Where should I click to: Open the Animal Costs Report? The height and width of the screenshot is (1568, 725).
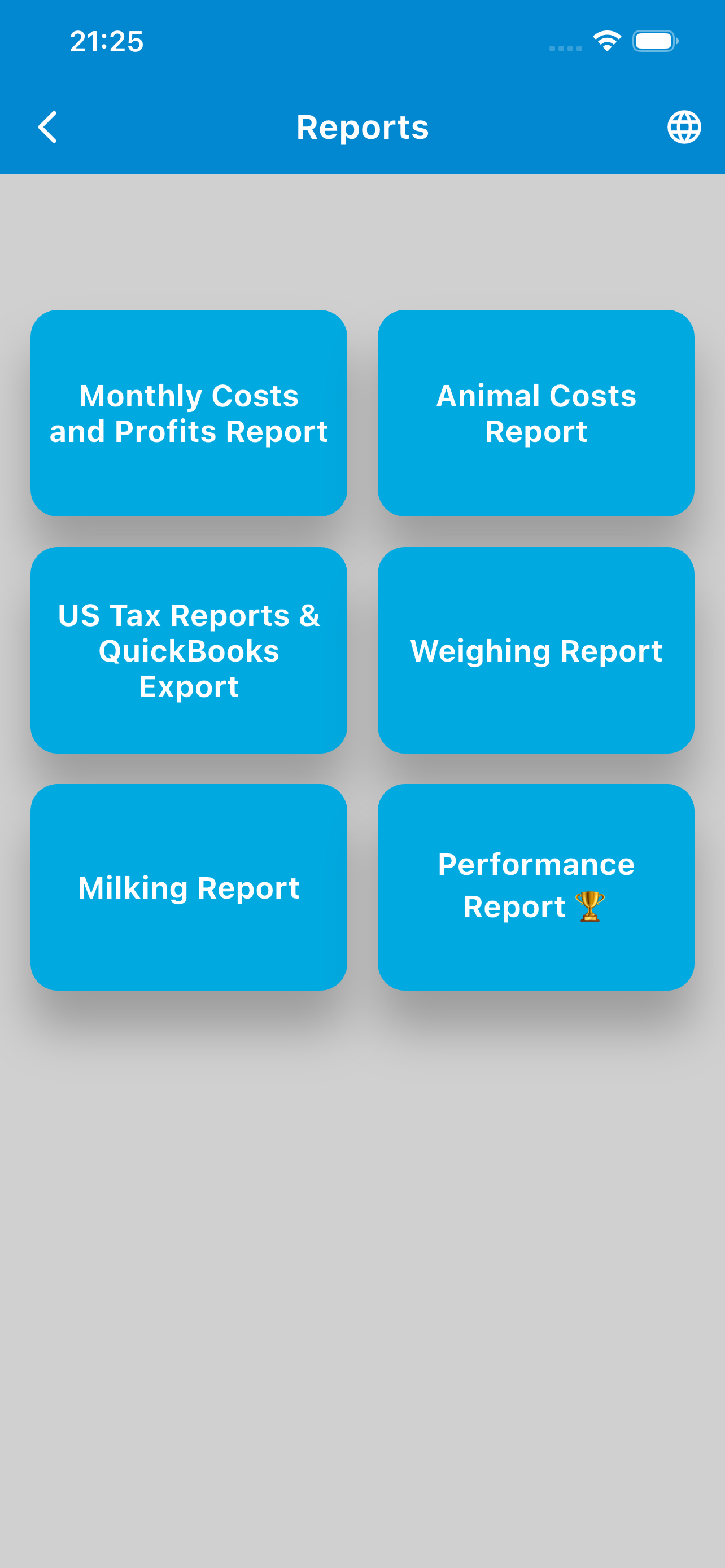coord(536,413)
